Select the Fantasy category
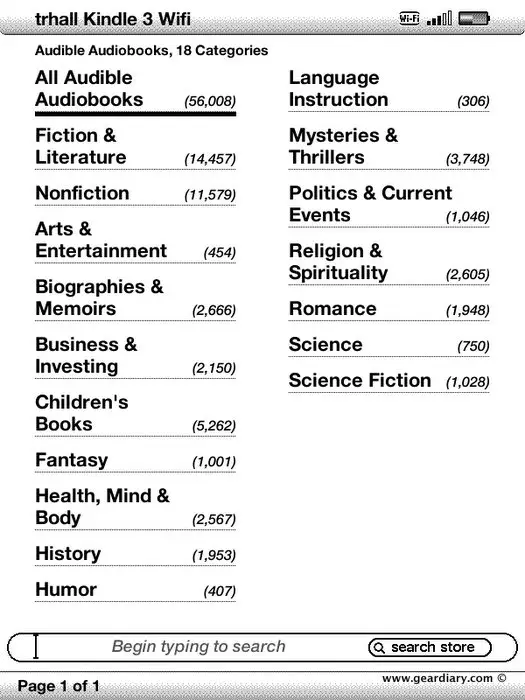This screenshot has height=700, width=525. pos(135,461)
